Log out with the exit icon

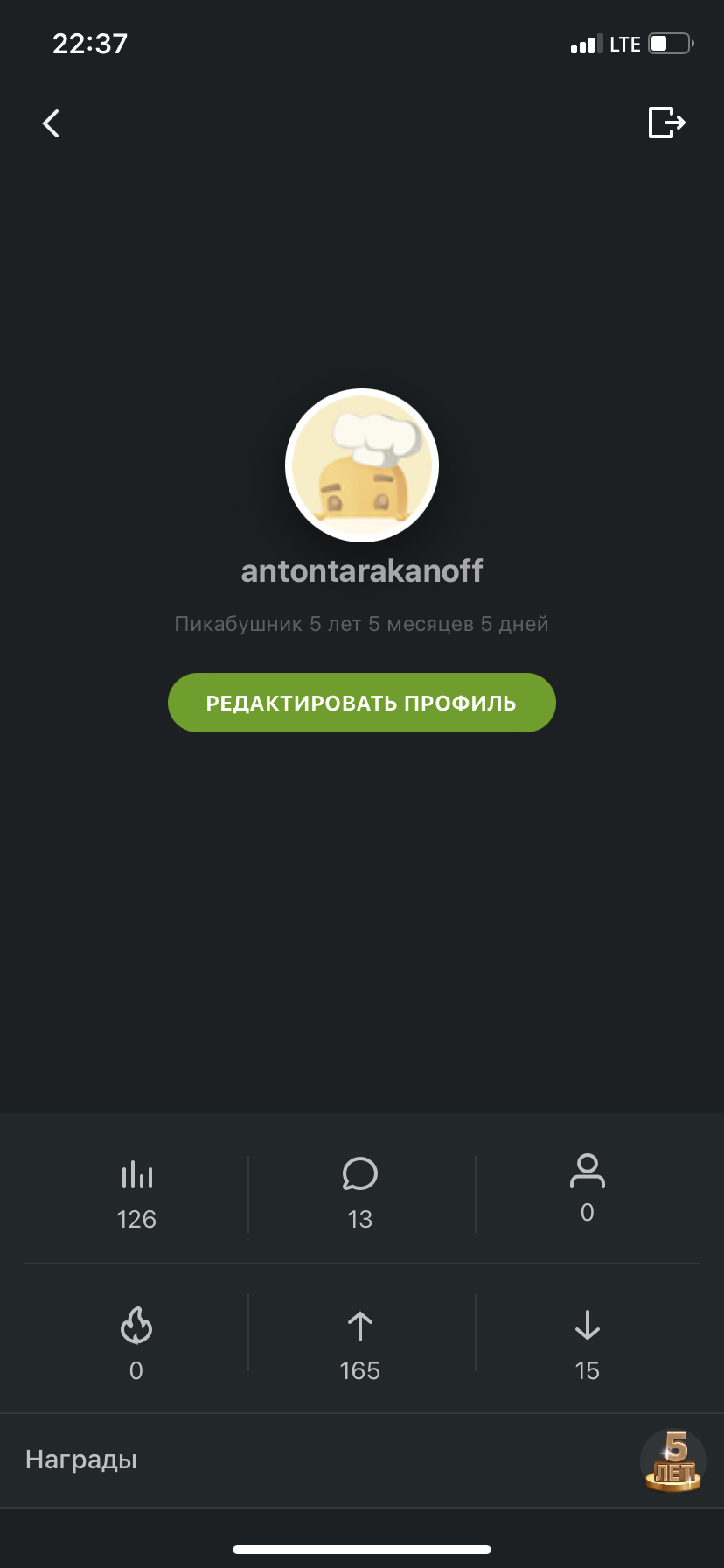pos(666,122)
